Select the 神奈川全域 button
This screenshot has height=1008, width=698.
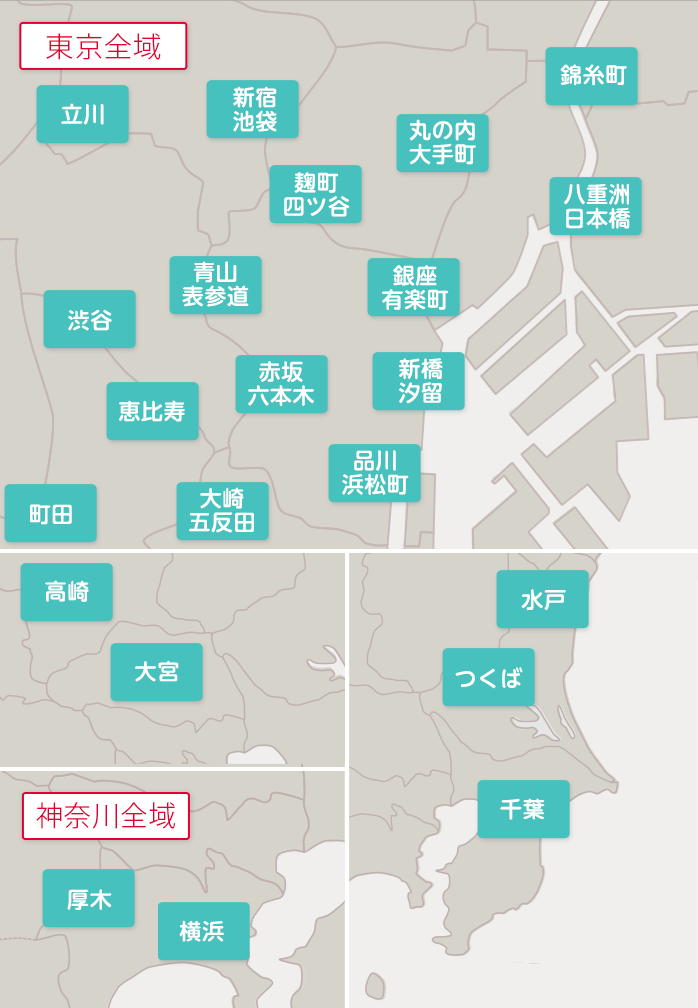[x=106, y=816]
